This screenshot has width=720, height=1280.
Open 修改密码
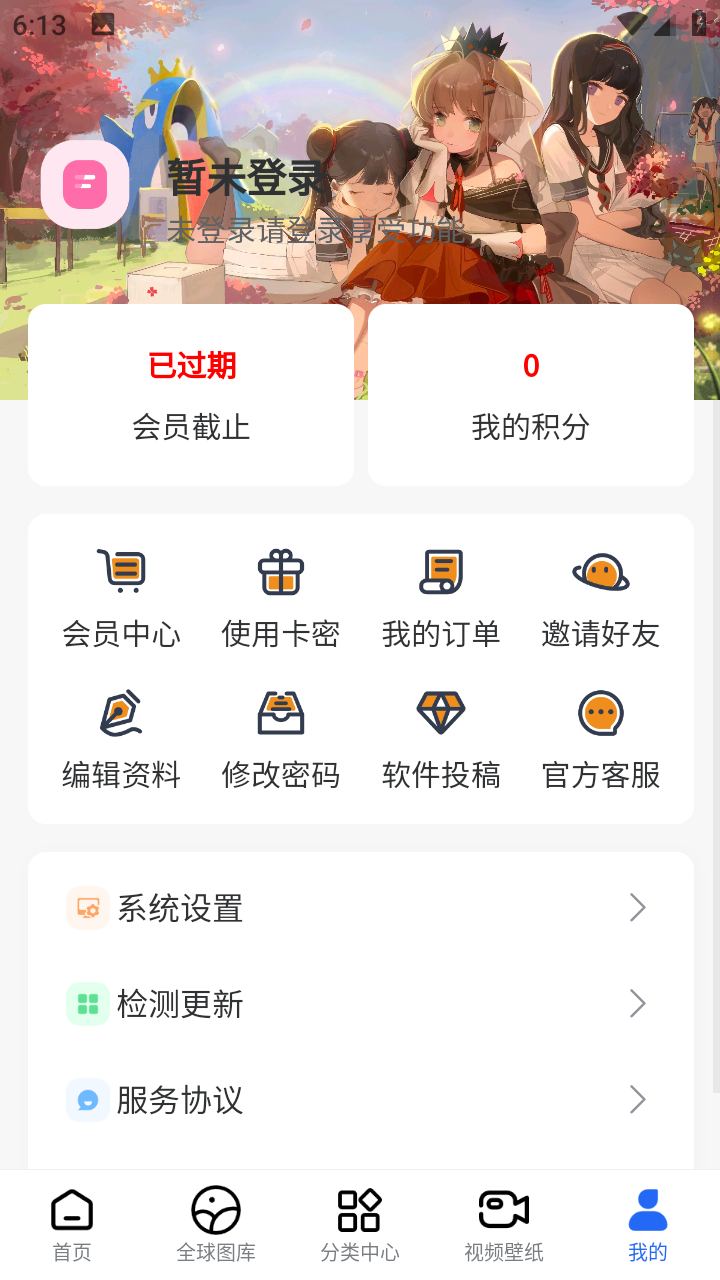click(281, 739)
